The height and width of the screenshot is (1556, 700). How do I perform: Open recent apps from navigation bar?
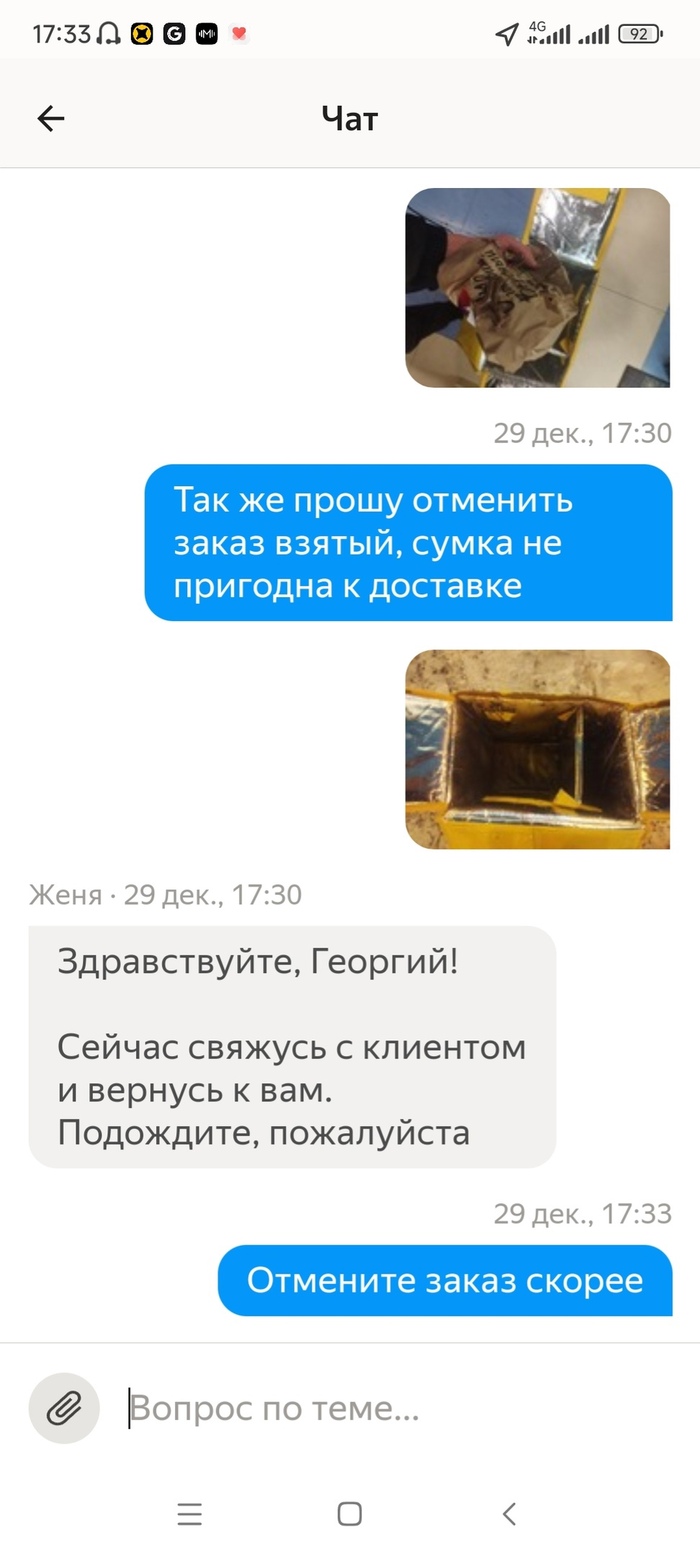point(190,1514)
